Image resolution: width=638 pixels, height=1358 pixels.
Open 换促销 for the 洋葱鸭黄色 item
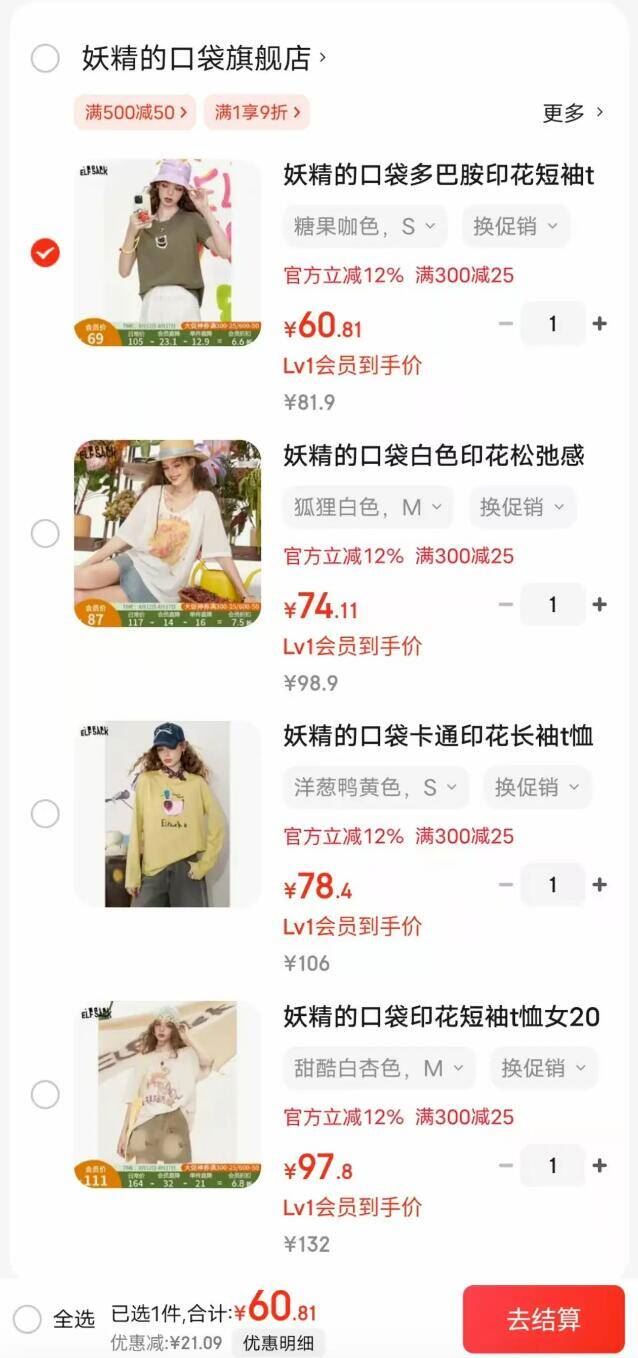pos(538,788)
